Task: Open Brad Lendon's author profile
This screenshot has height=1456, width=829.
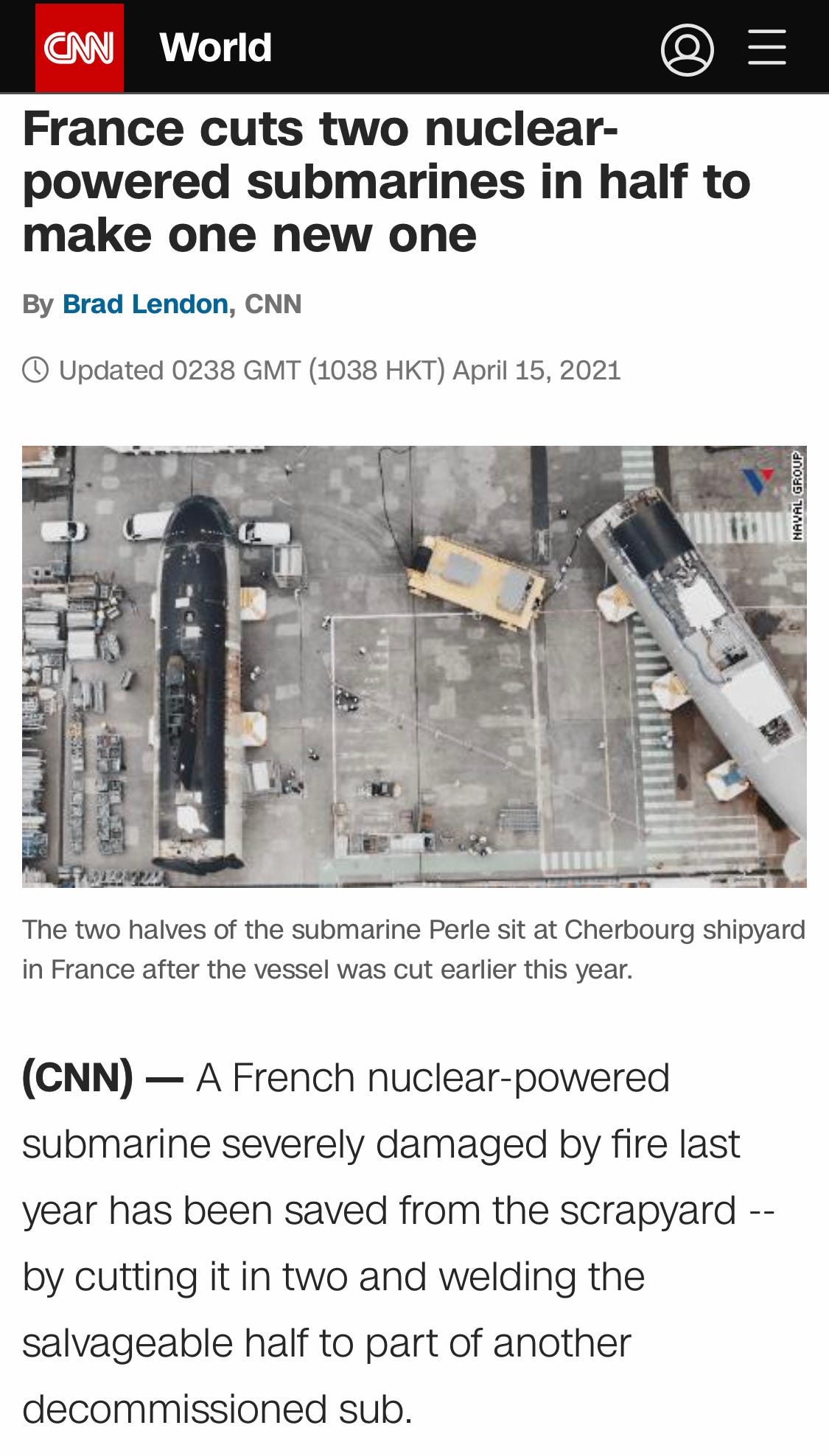Action: [145, 304]
